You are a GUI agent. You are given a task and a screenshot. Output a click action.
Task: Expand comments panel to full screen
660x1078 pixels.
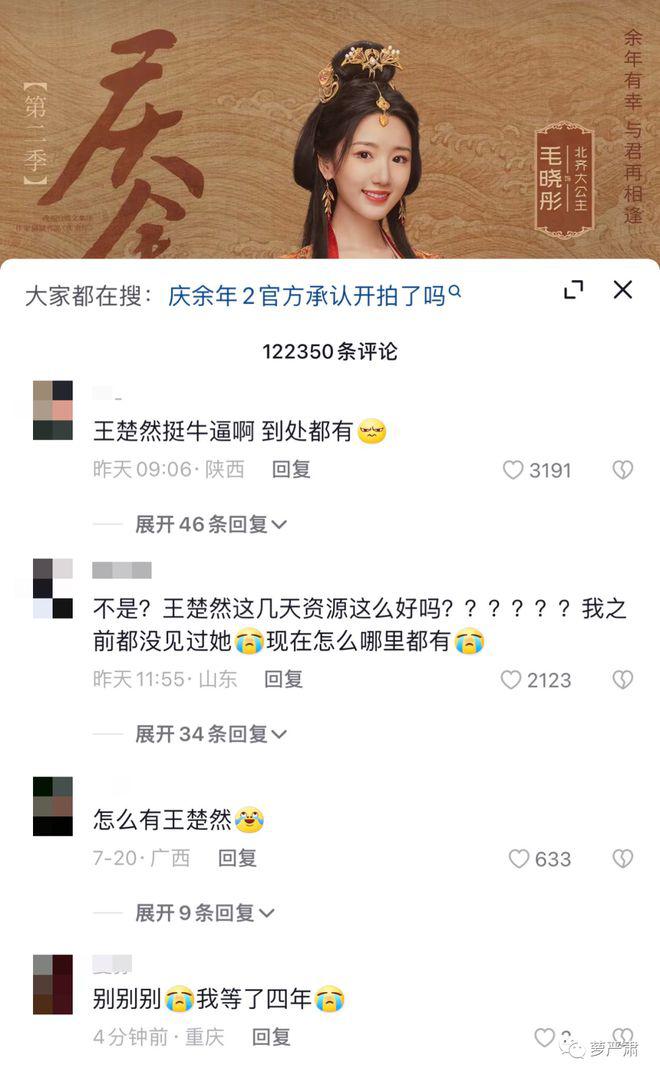pyautogui.click(x=573, y=291)
